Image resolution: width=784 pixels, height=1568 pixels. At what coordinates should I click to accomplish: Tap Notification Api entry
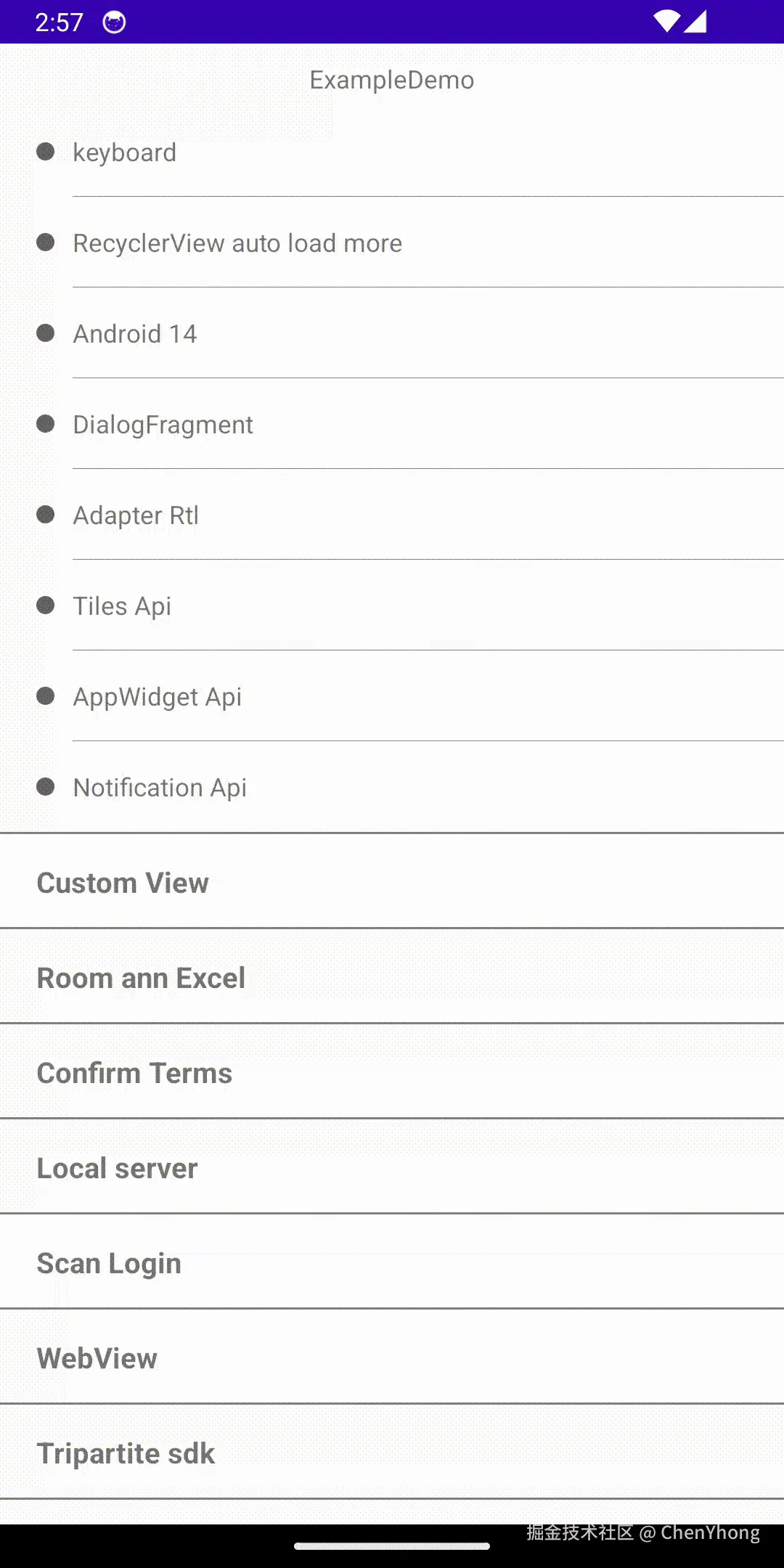pyautogui.click(x=160, y=788)
